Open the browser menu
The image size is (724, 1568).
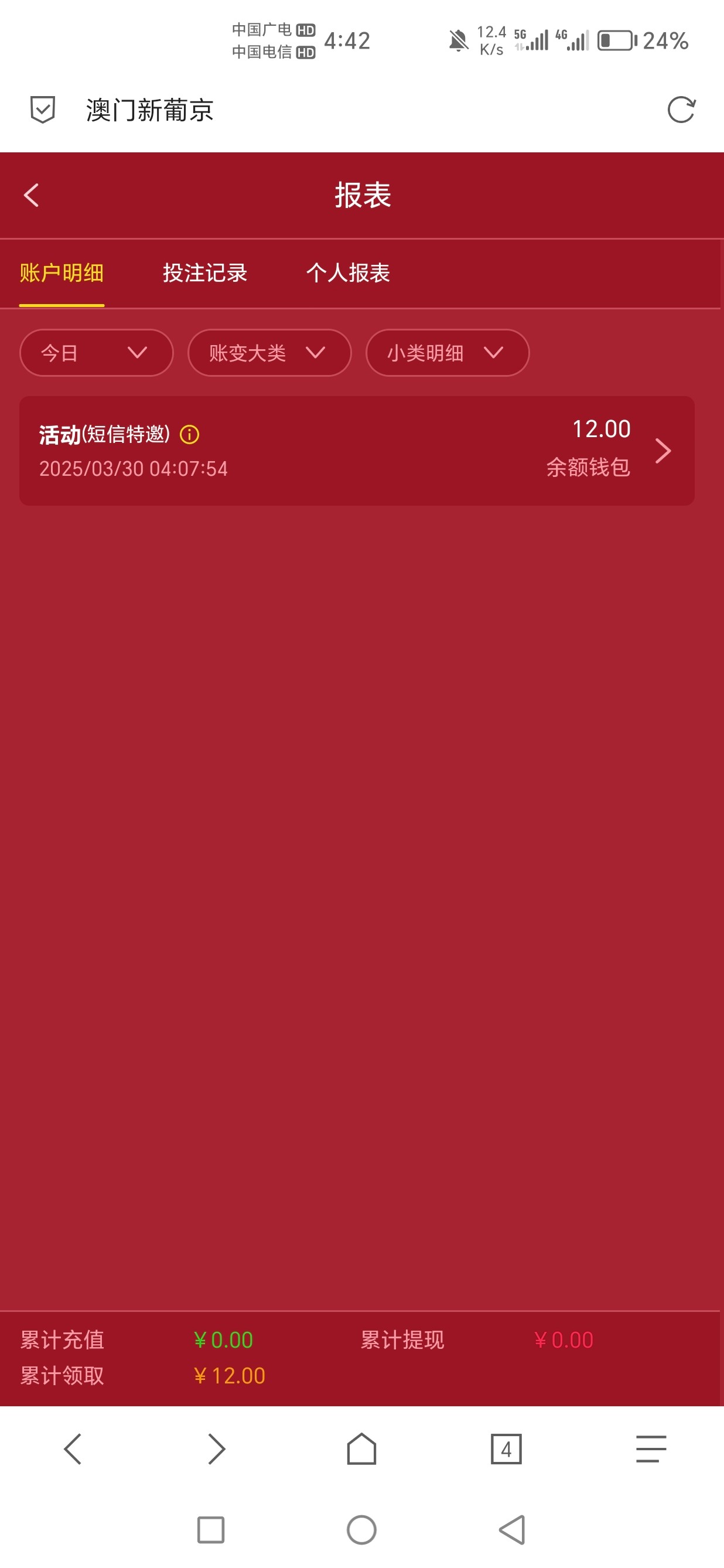(650, 1448)
